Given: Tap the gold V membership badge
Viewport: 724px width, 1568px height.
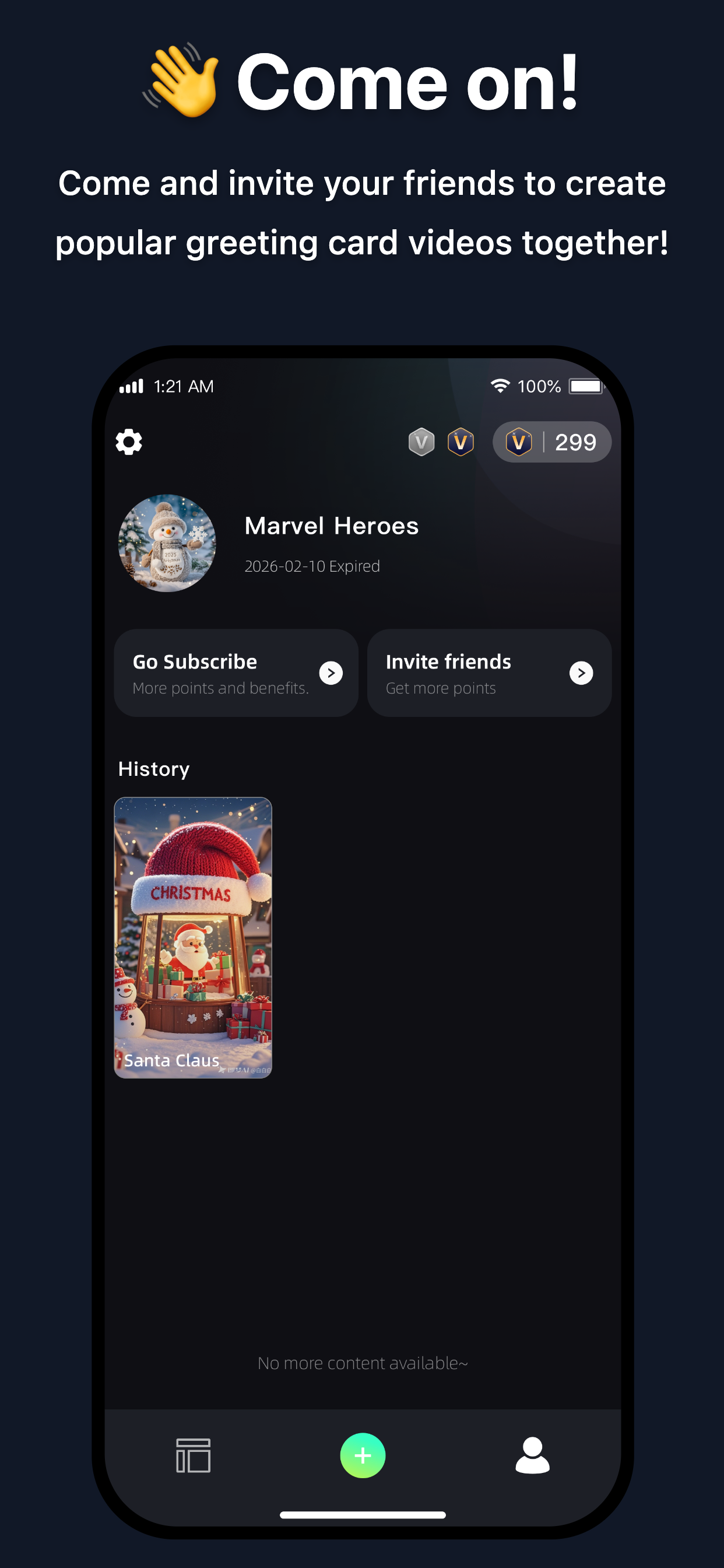Looking at the screenshot, I should (461, 442).
